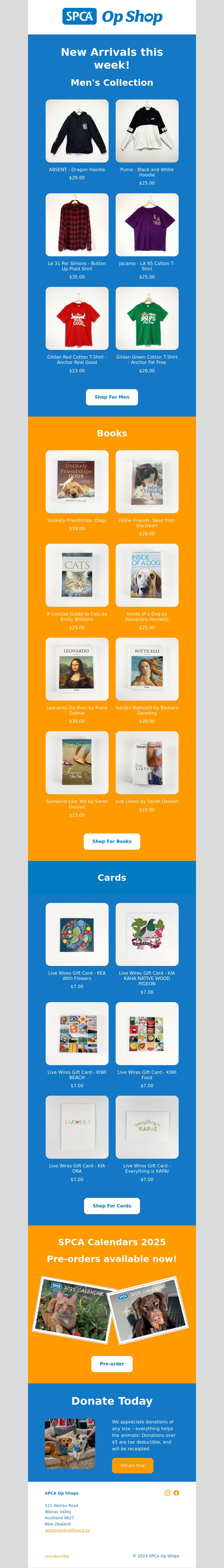Open the Facebook icon in footer
The height and width of the screenshot is (1568, 224).
(176, 1493)
